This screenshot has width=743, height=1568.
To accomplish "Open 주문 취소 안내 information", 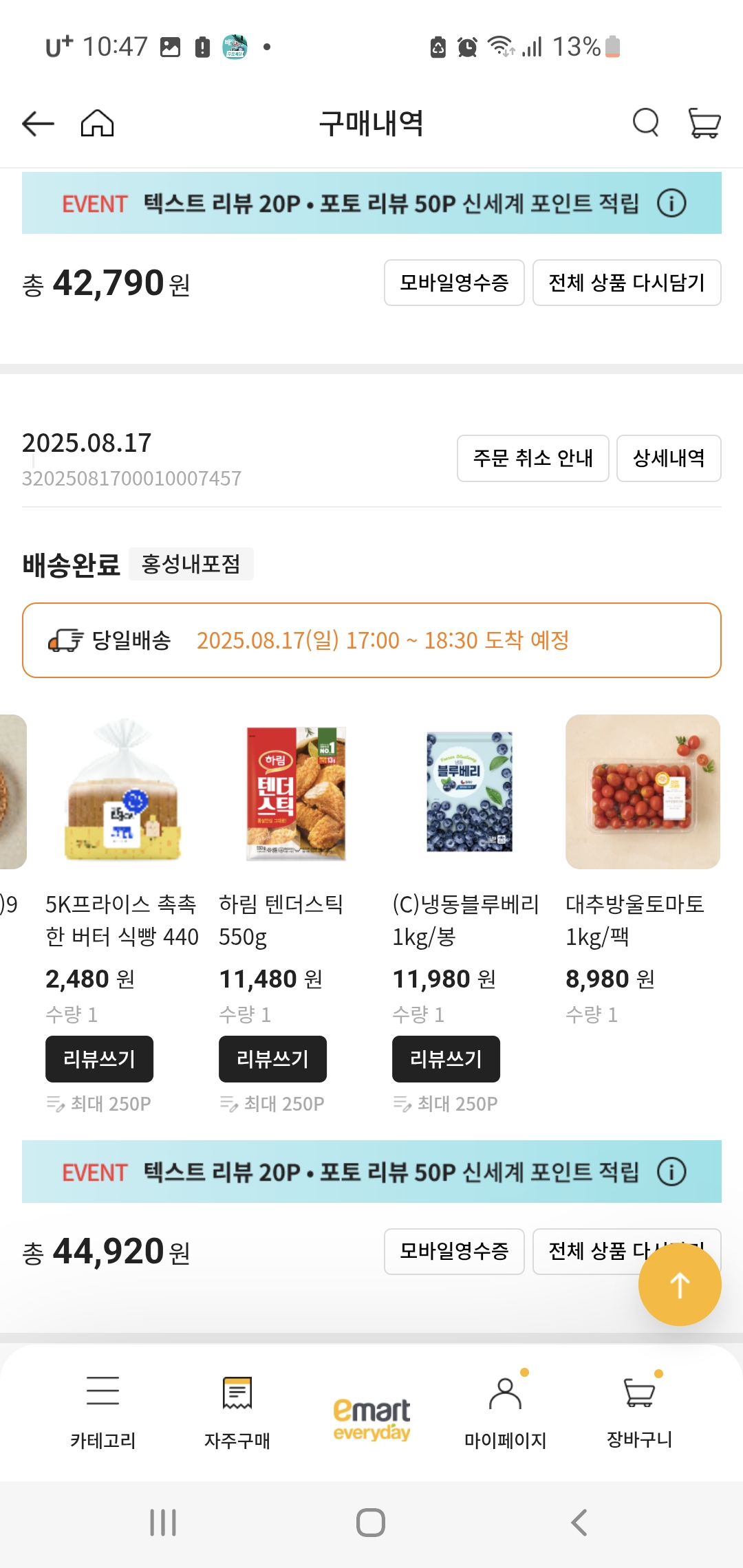I will (x=532, y=459).
